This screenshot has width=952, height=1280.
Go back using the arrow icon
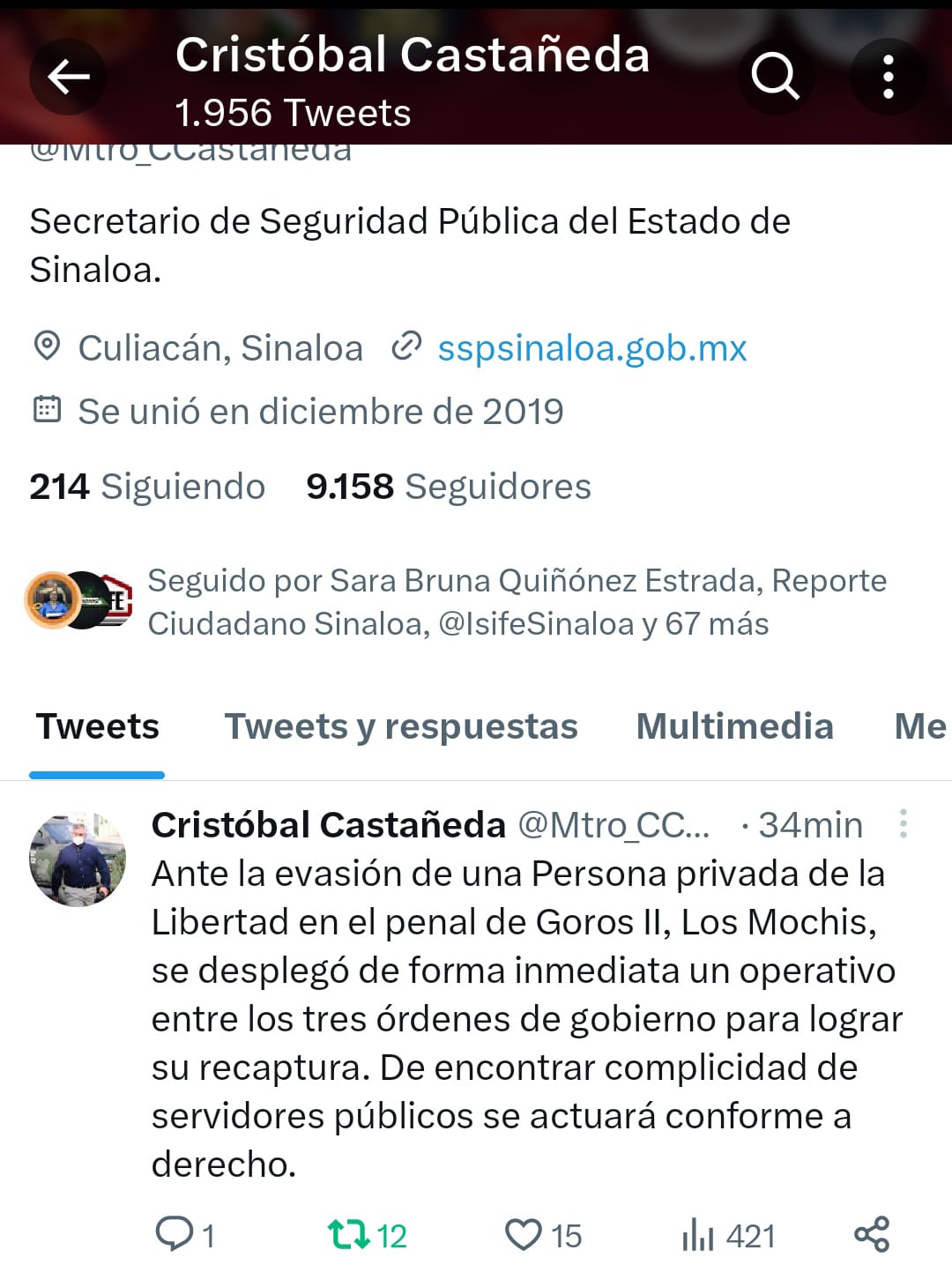tap(68, 77)
